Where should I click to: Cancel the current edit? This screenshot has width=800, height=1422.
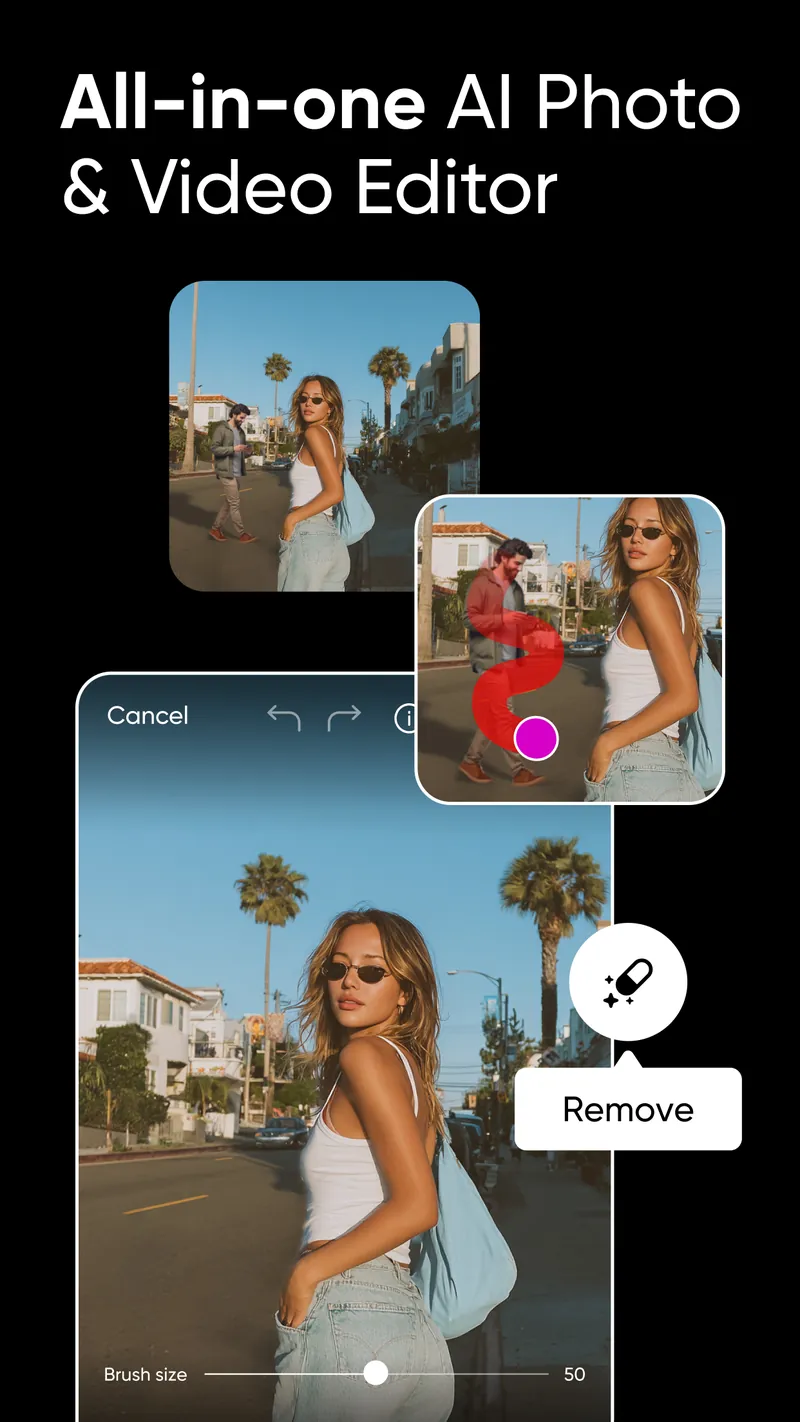pyautogui.click(x=147, y=716)
